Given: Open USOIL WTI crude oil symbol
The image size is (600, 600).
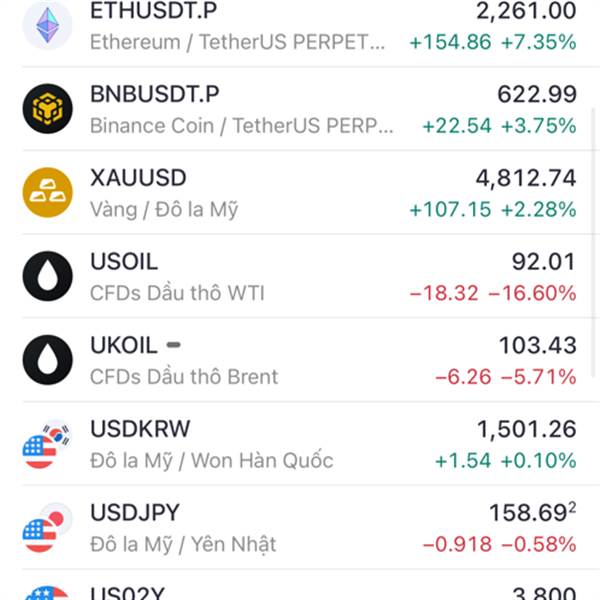Looking at the screenshot, I should coord(300,277).
